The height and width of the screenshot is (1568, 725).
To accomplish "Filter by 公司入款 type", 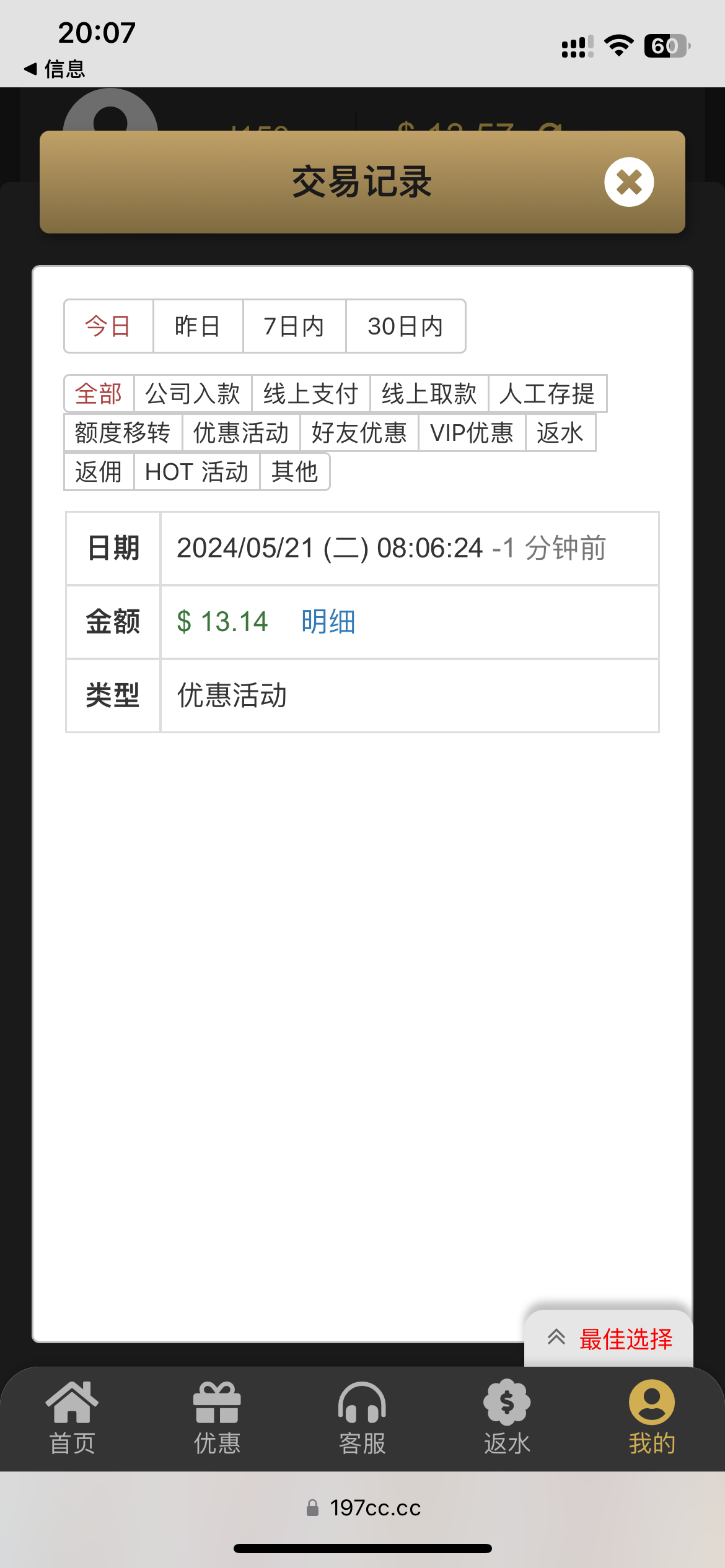I will (193, 394).
